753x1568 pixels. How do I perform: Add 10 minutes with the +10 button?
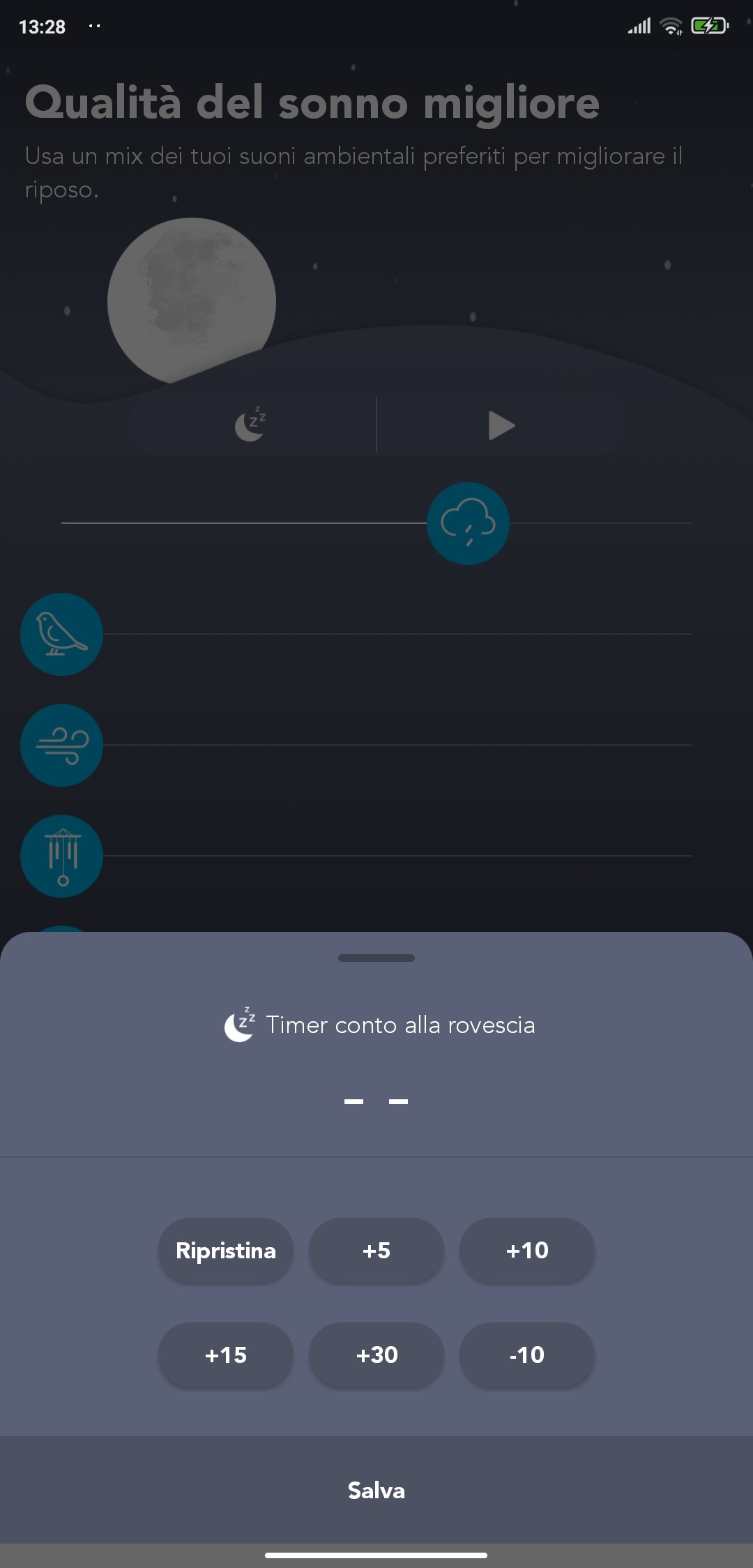tap(527, 1250)
